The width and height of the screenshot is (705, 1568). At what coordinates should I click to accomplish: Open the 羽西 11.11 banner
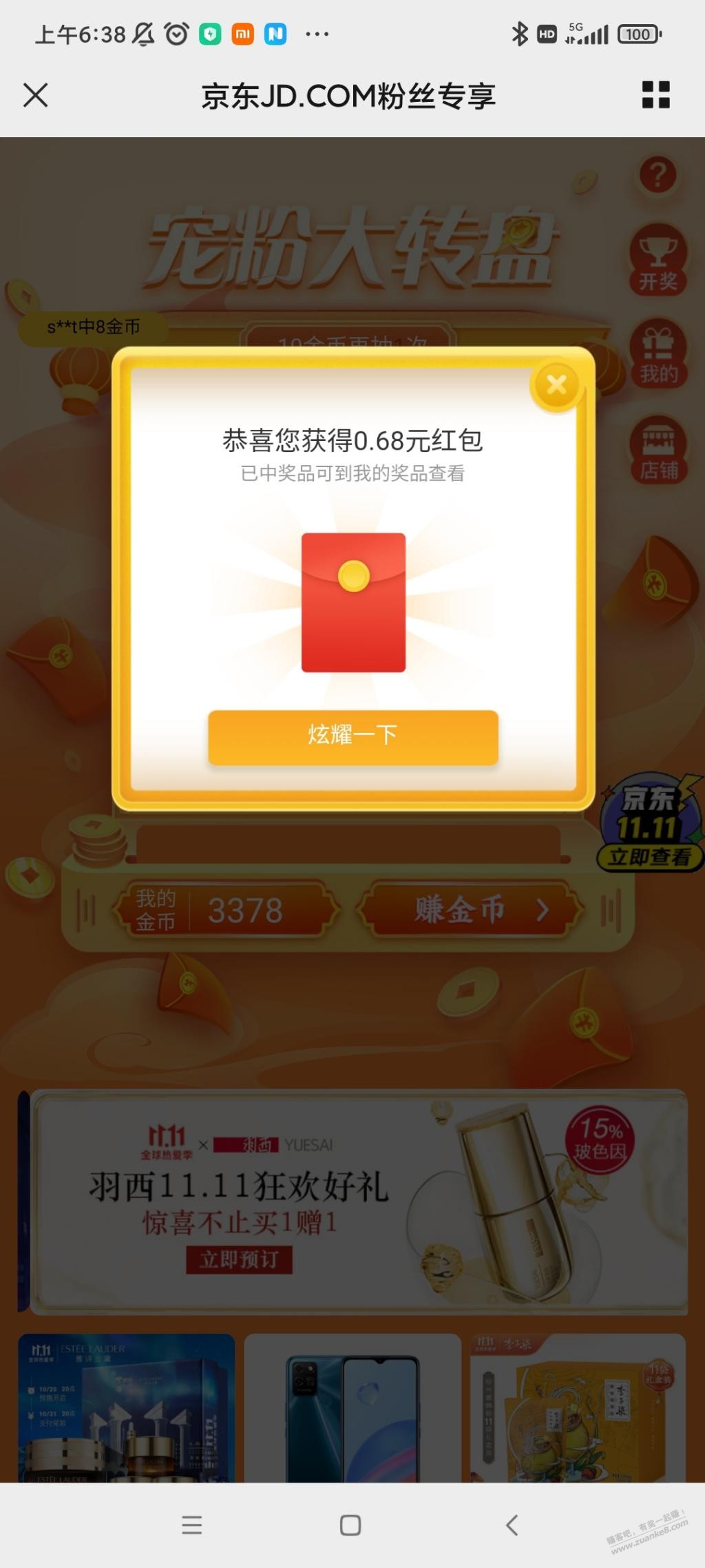(358, 1200)
